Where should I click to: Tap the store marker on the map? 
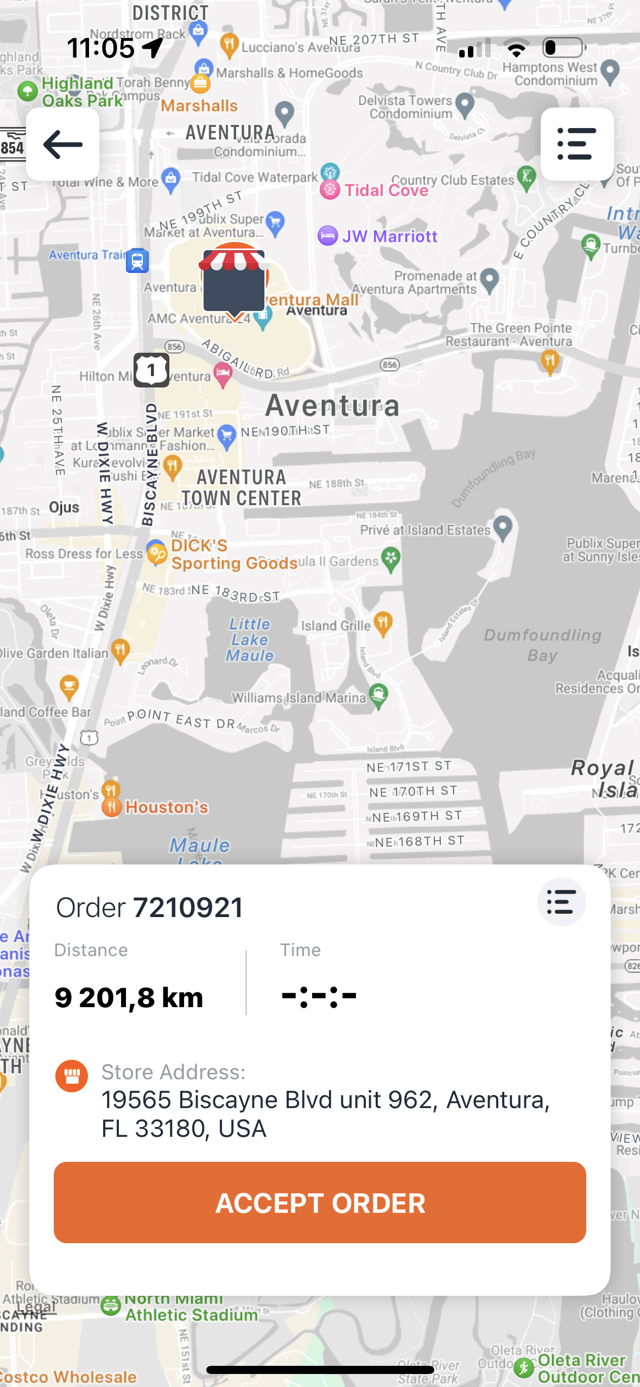coord(234,281)
